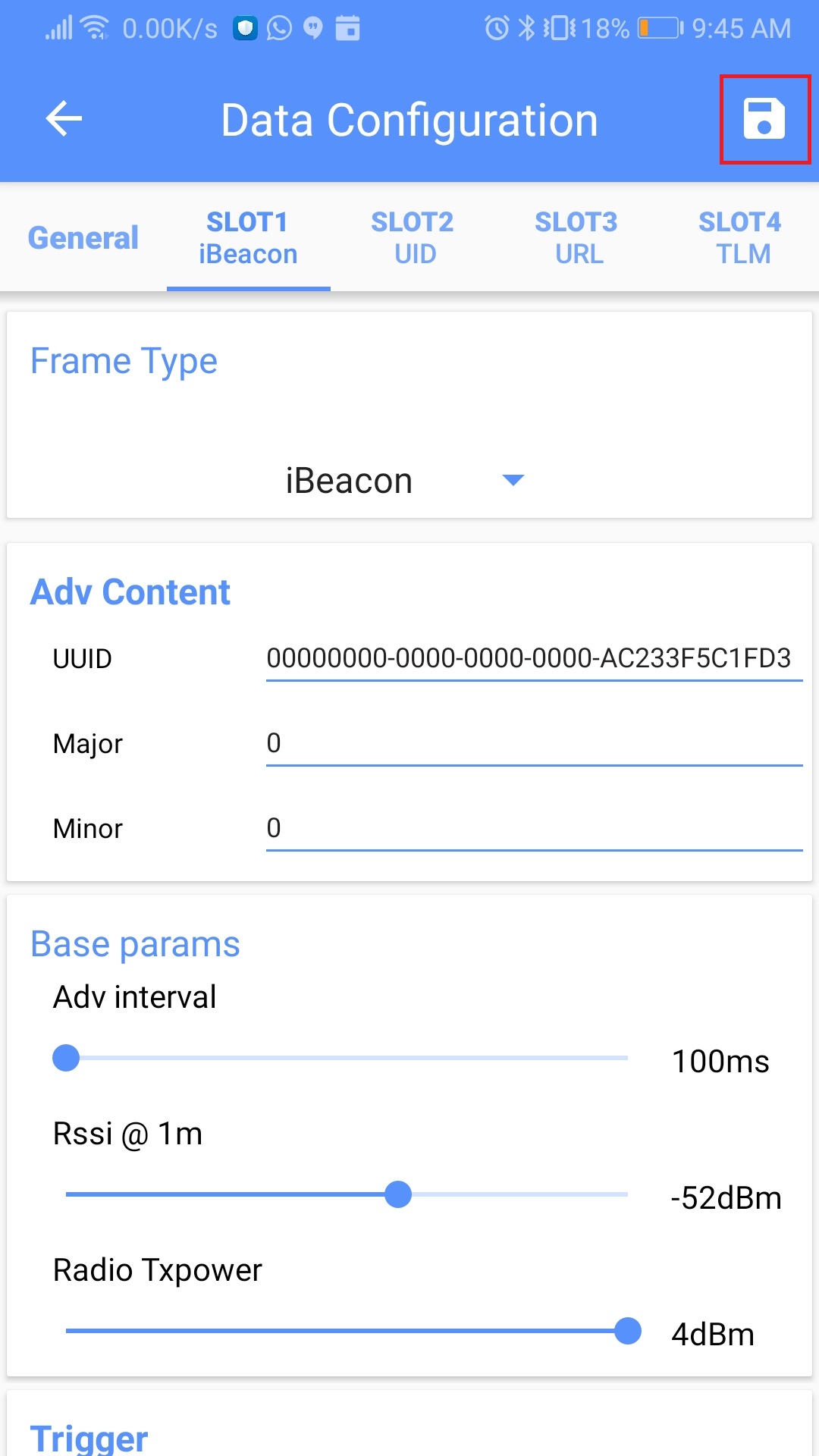Switch to the General tab
Image resolution: width=819 pixels, height=1456 pixels.
click(83, 238)
